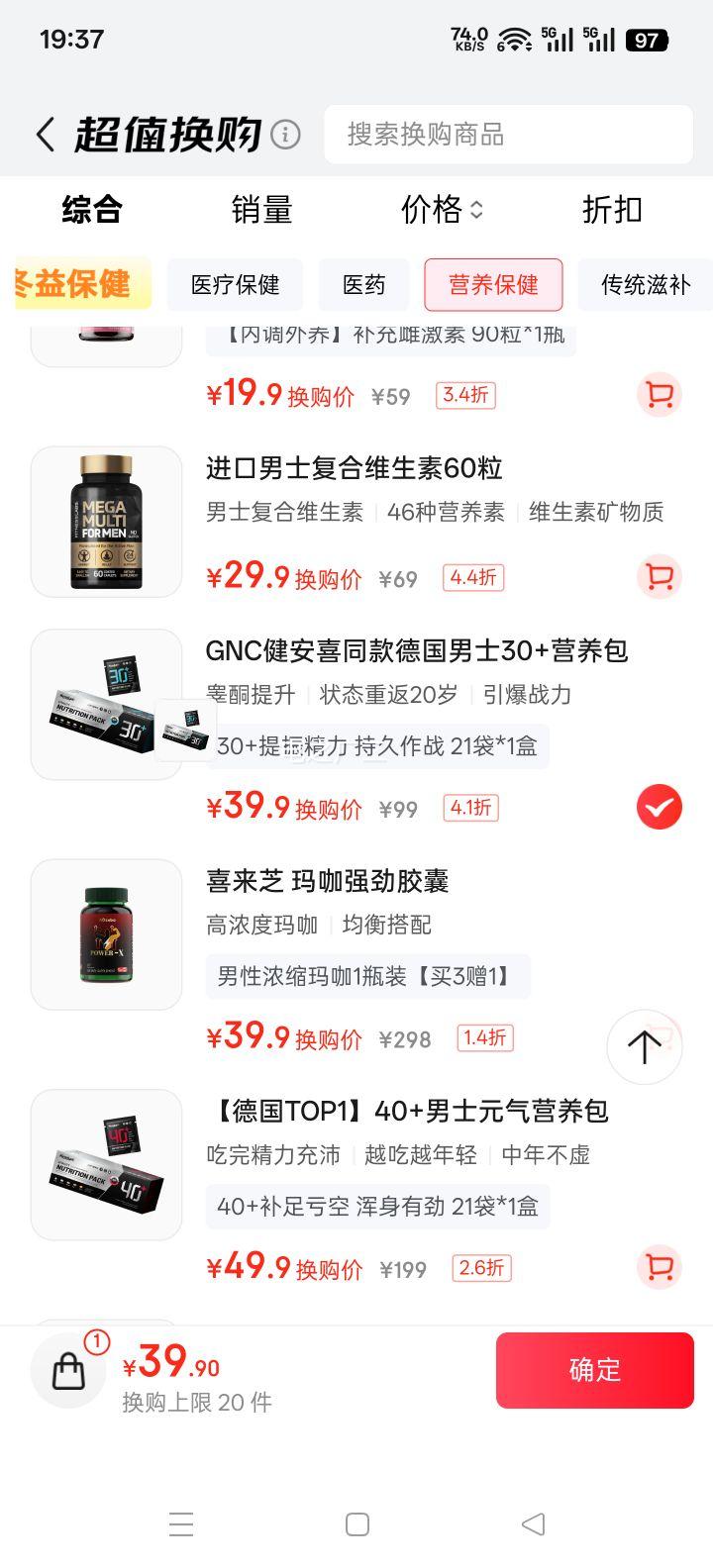713x1568 pixels.
Task: Open the info icon beside 超值换购
Action: click(285, 134)
